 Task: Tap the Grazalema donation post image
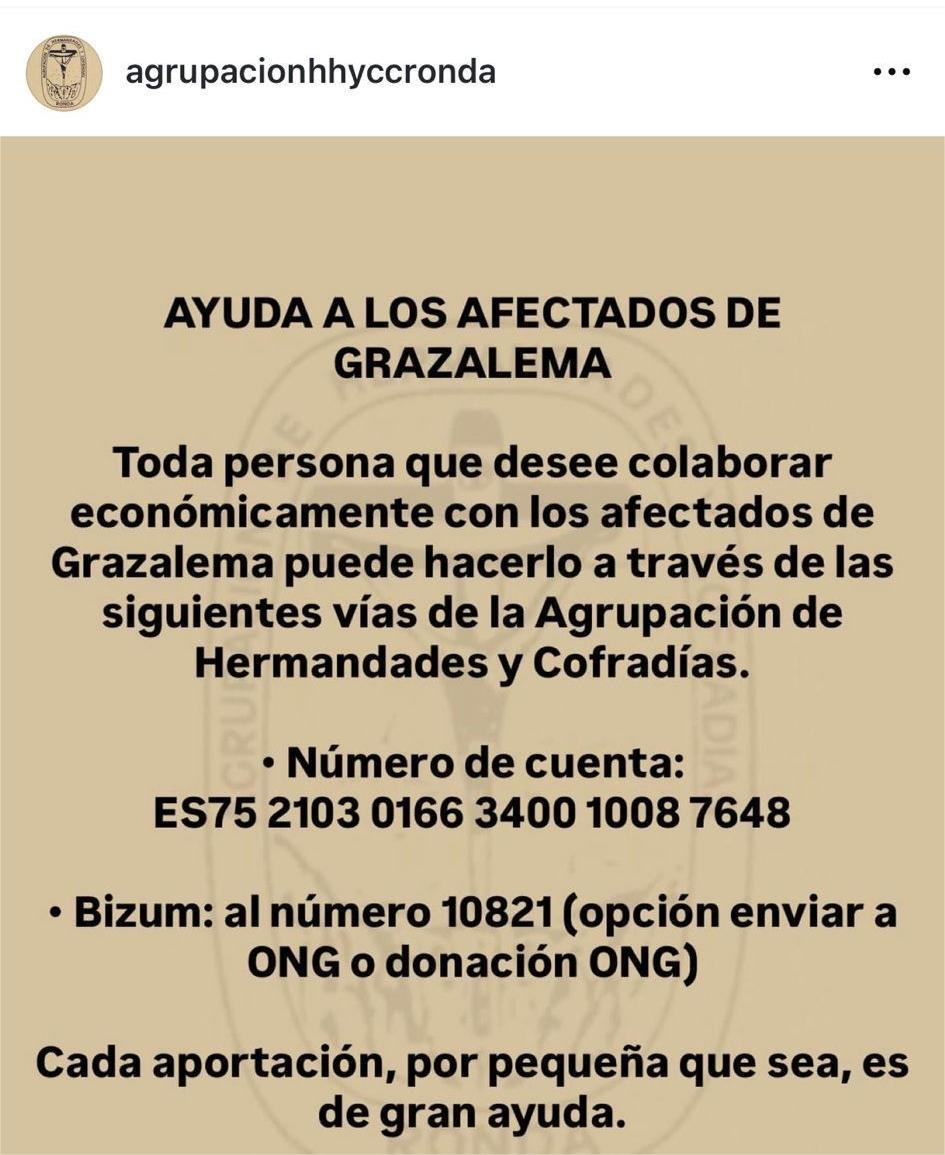click(472, 645)
